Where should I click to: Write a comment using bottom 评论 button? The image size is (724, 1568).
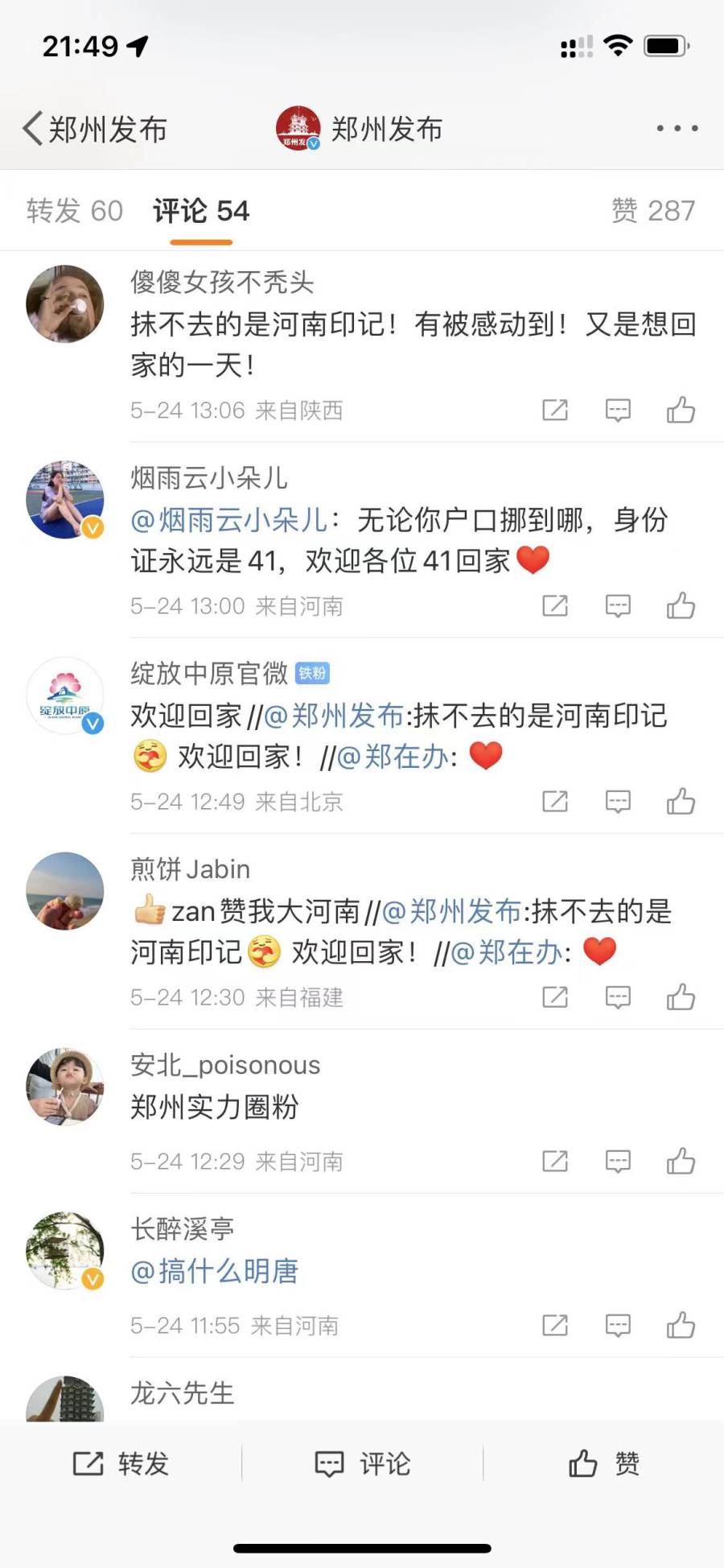pos(362,1463)
